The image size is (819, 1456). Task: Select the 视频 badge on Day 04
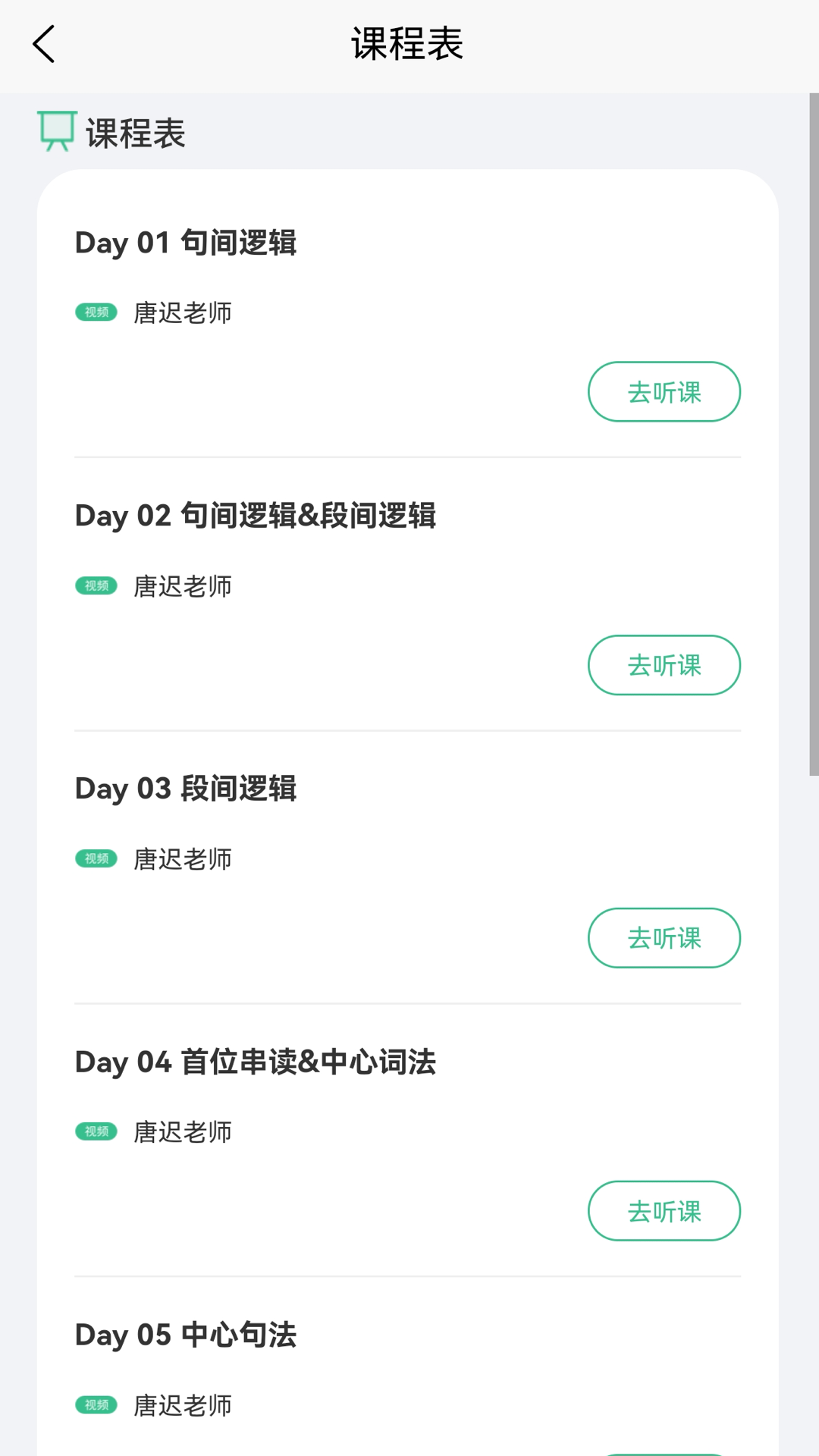tap(96, 1131)
